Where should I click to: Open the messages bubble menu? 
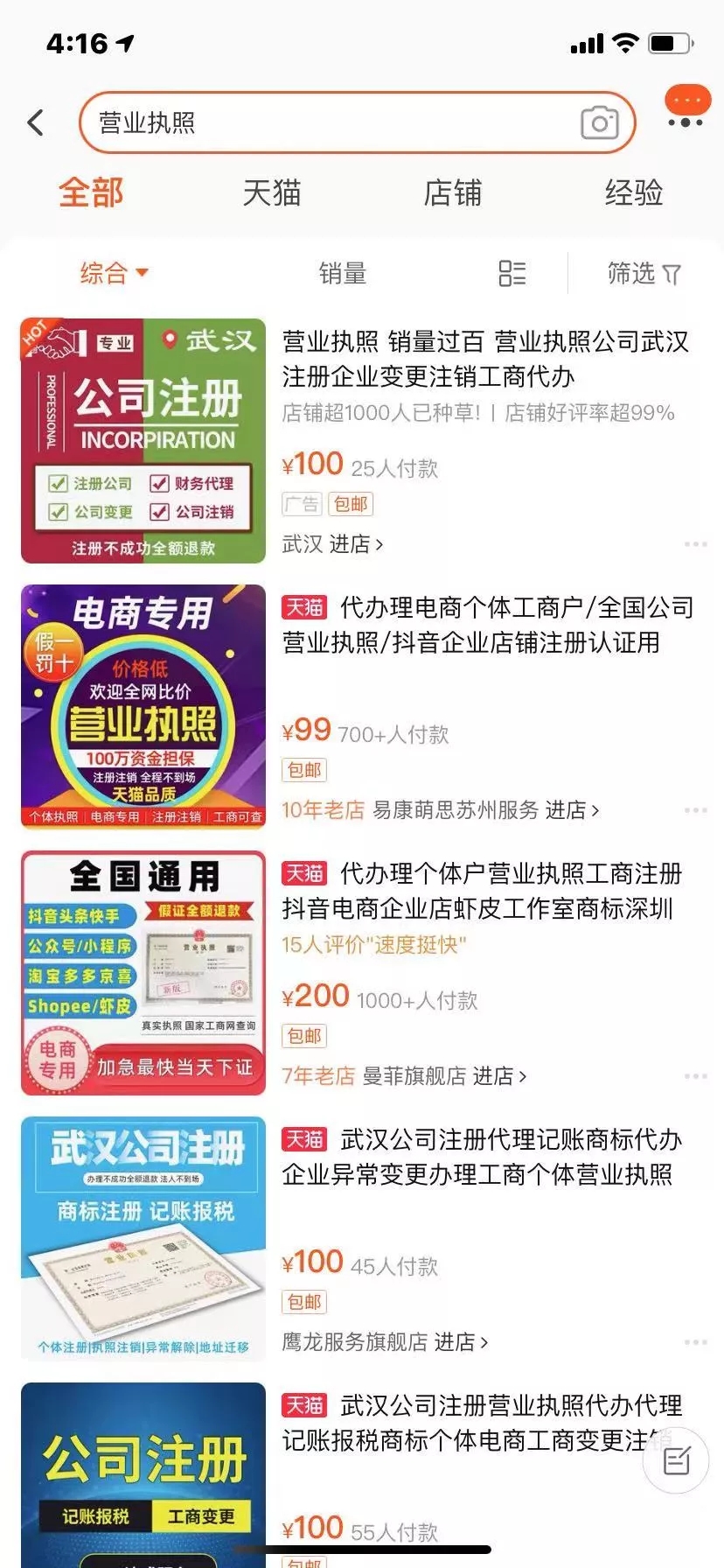tap(686, 108)
